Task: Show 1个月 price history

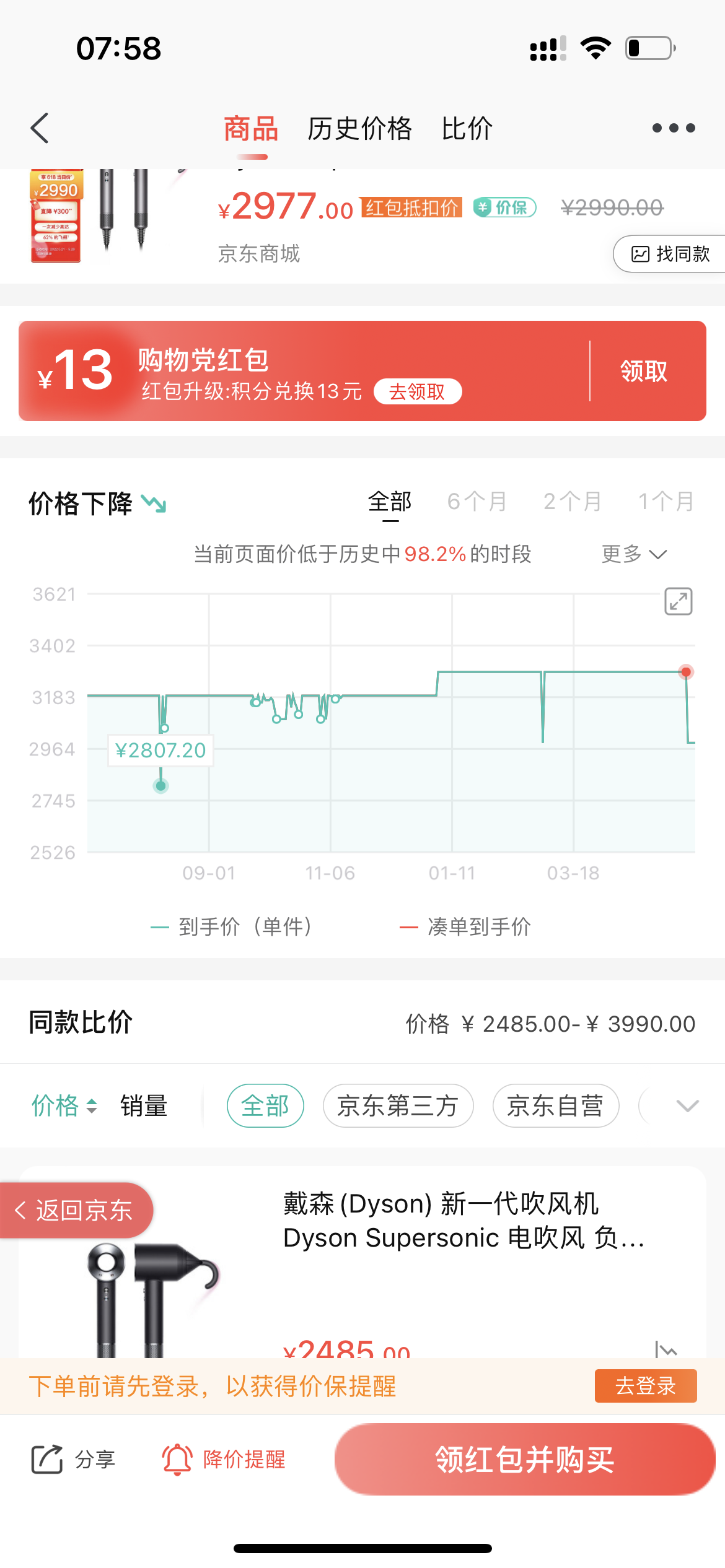Action: click(x=666, y=501)
